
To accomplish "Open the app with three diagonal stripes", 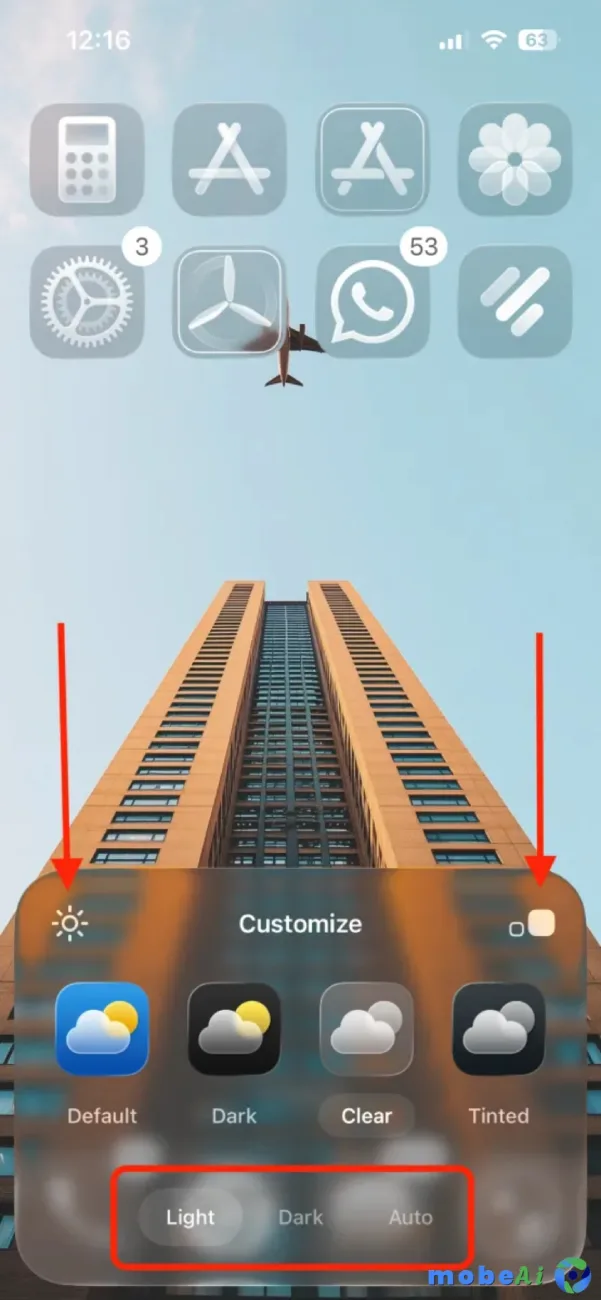I will click(x=515, y=302).
